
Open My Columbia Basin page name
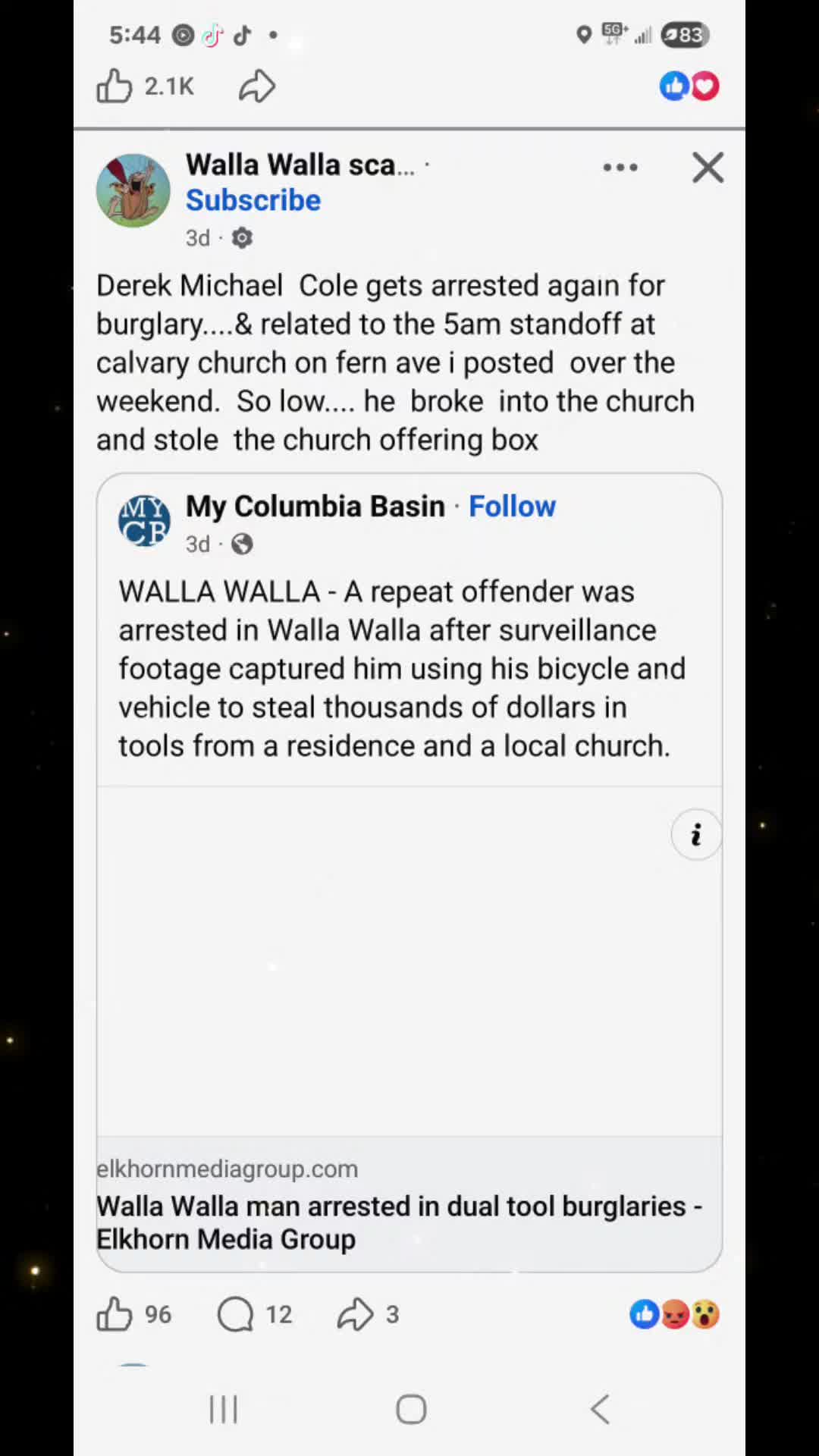315,506
